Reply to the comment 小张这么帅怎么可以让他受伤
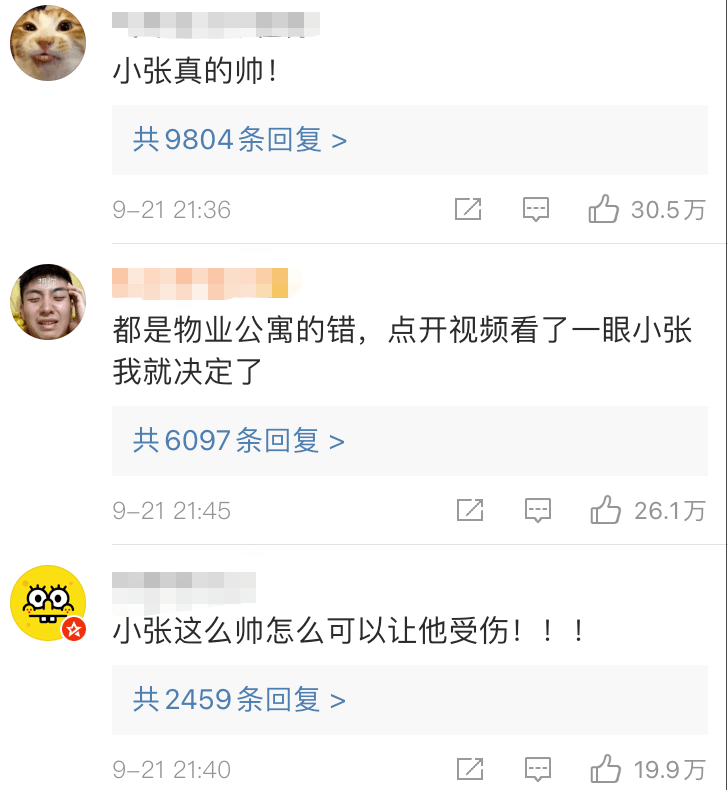The height and width of the screenshot is (790, 728). pyautogui.click(x=538, y=770)
